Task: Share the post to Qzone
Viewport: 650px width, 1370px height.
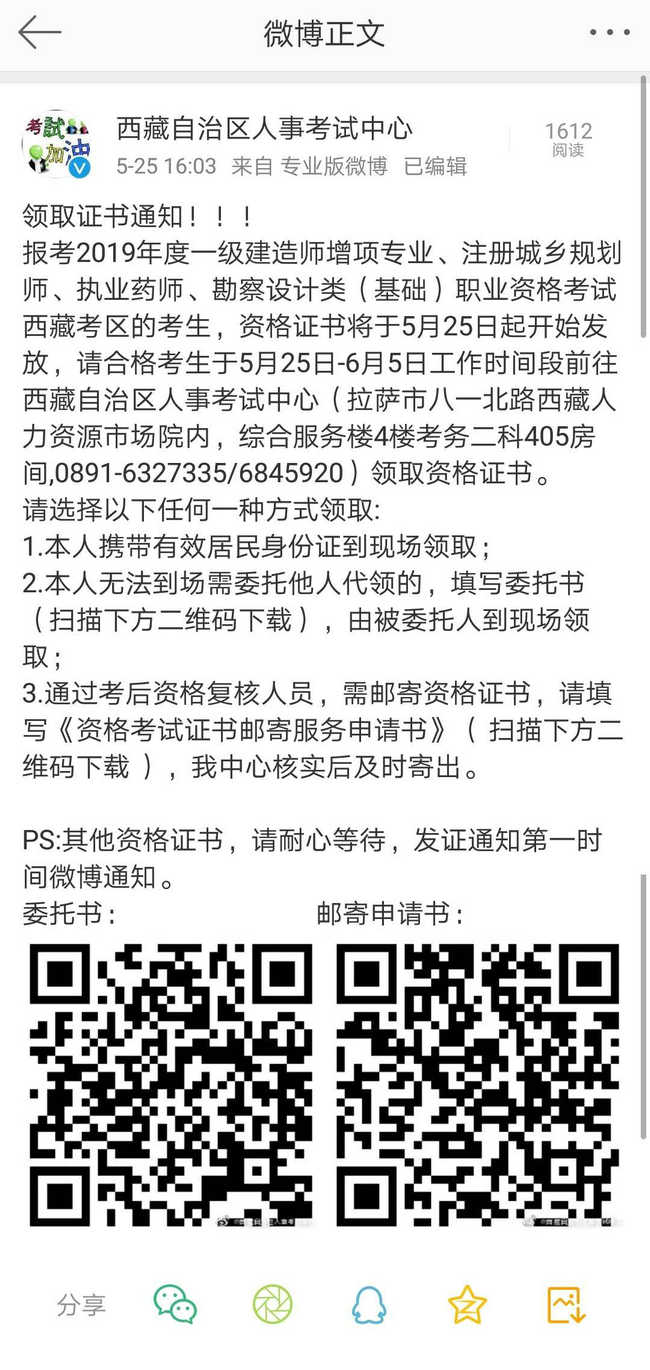Action: click(x=467, y=1304)
